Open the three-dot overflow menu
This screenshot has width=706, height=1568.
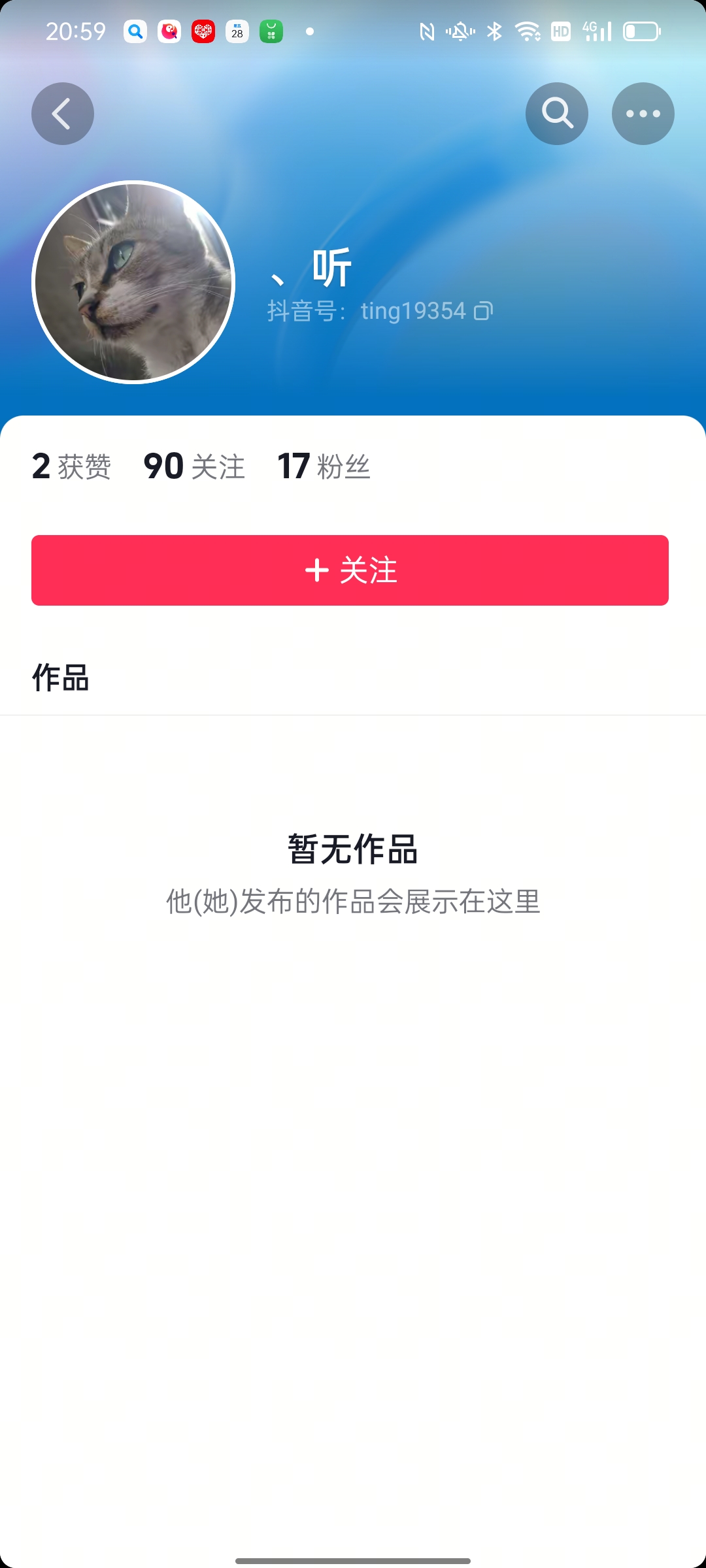[643, 114]
